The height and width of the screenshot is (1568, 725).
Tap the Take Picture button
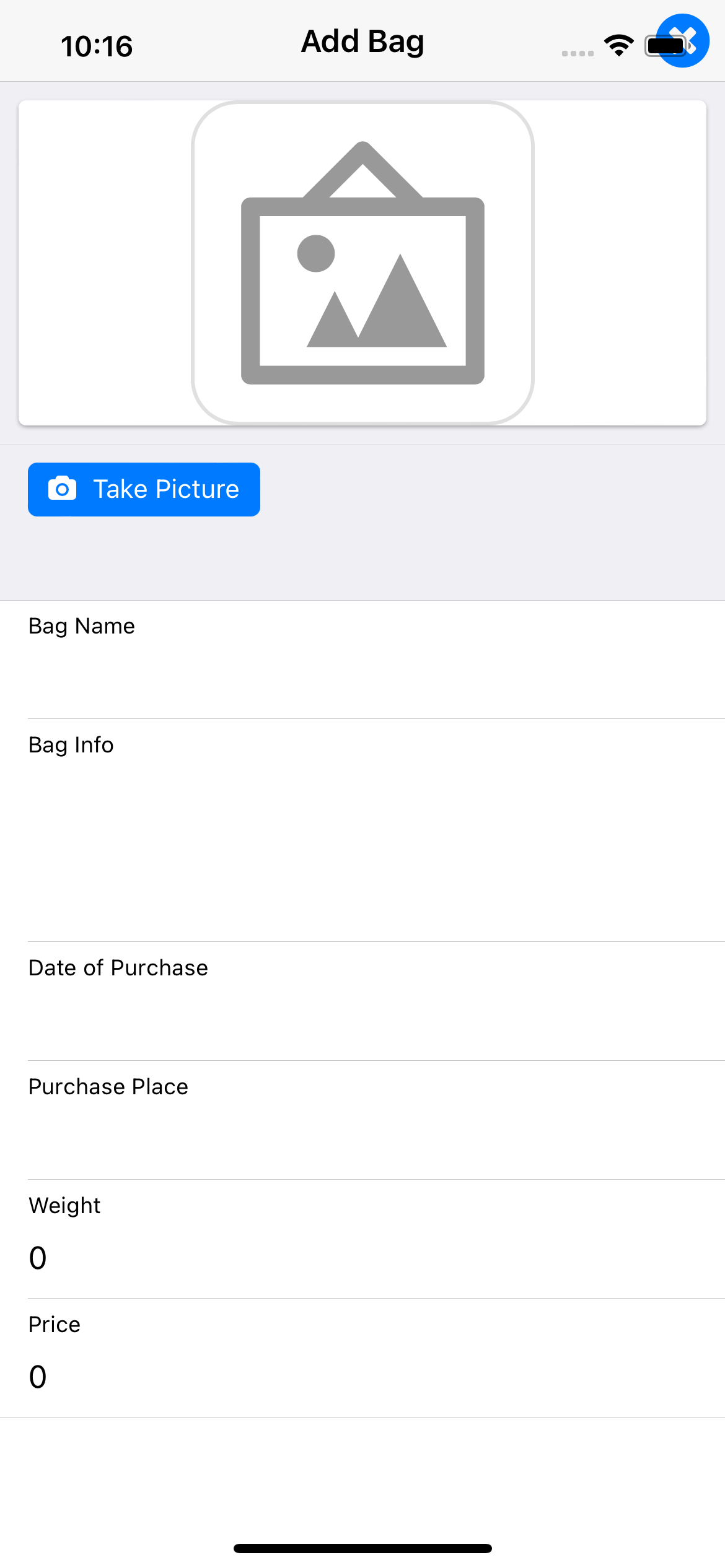click(144, 489)
